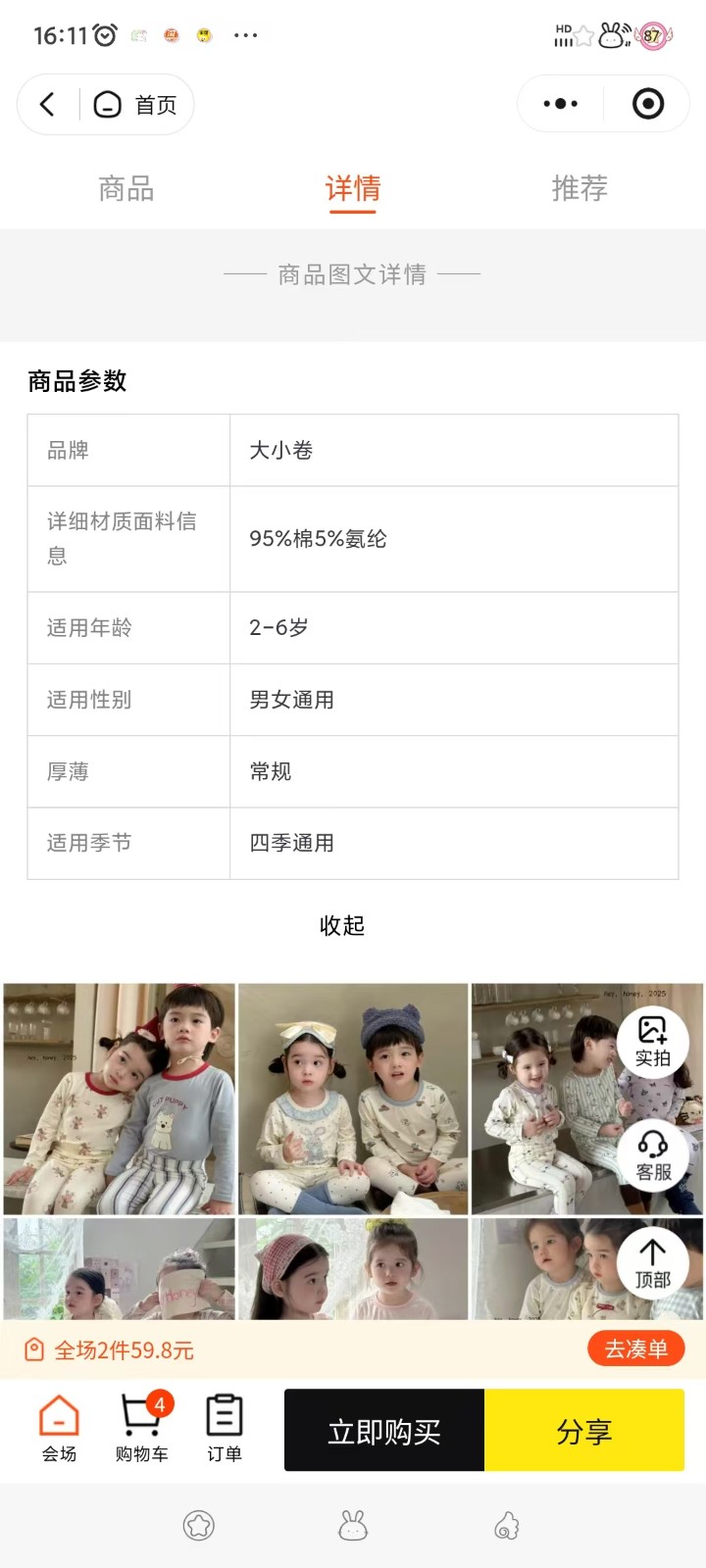Jump to top with 顶部 button
Viewport: 706px width, 1568px height.
pos(652,1264)
